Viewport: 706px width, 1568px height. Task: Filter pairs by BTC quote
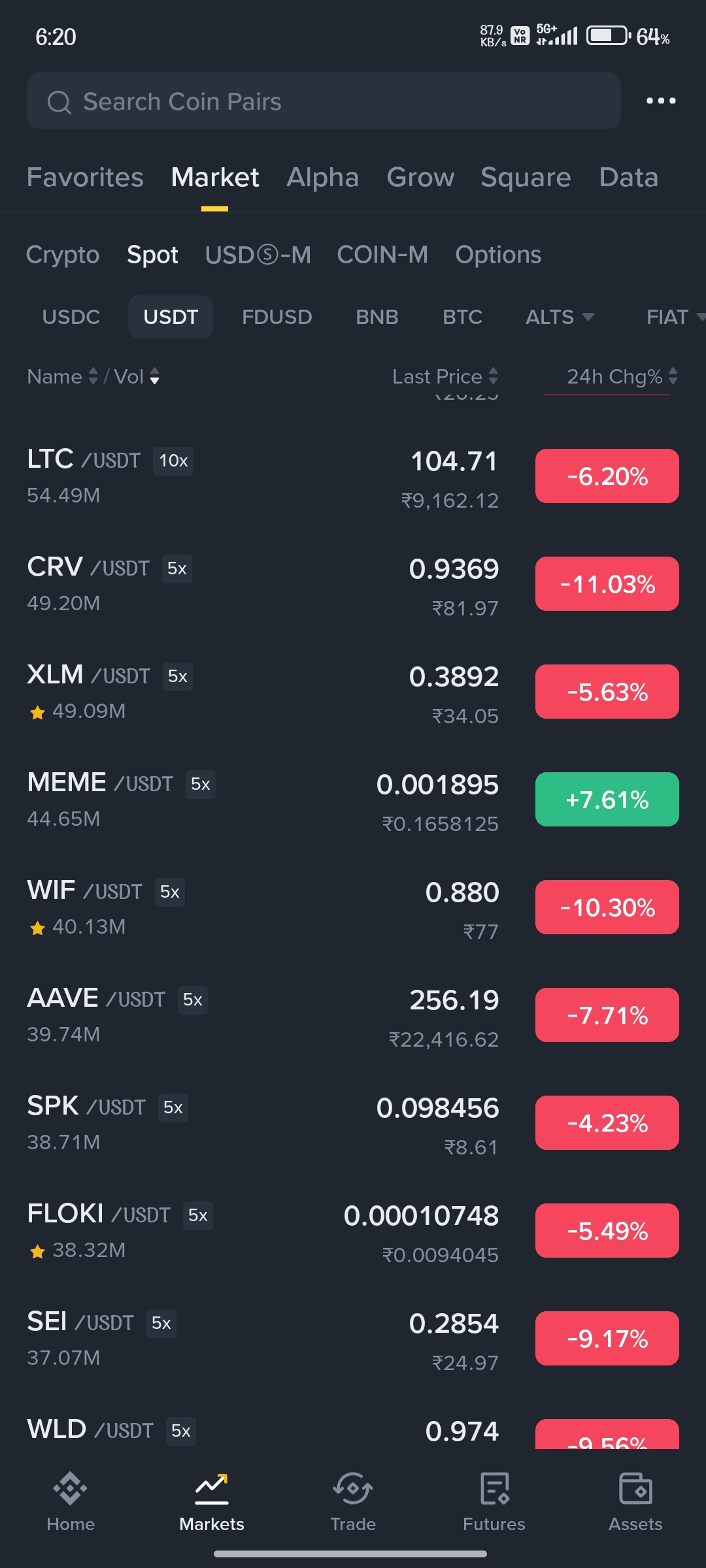(x=462, y=317)
